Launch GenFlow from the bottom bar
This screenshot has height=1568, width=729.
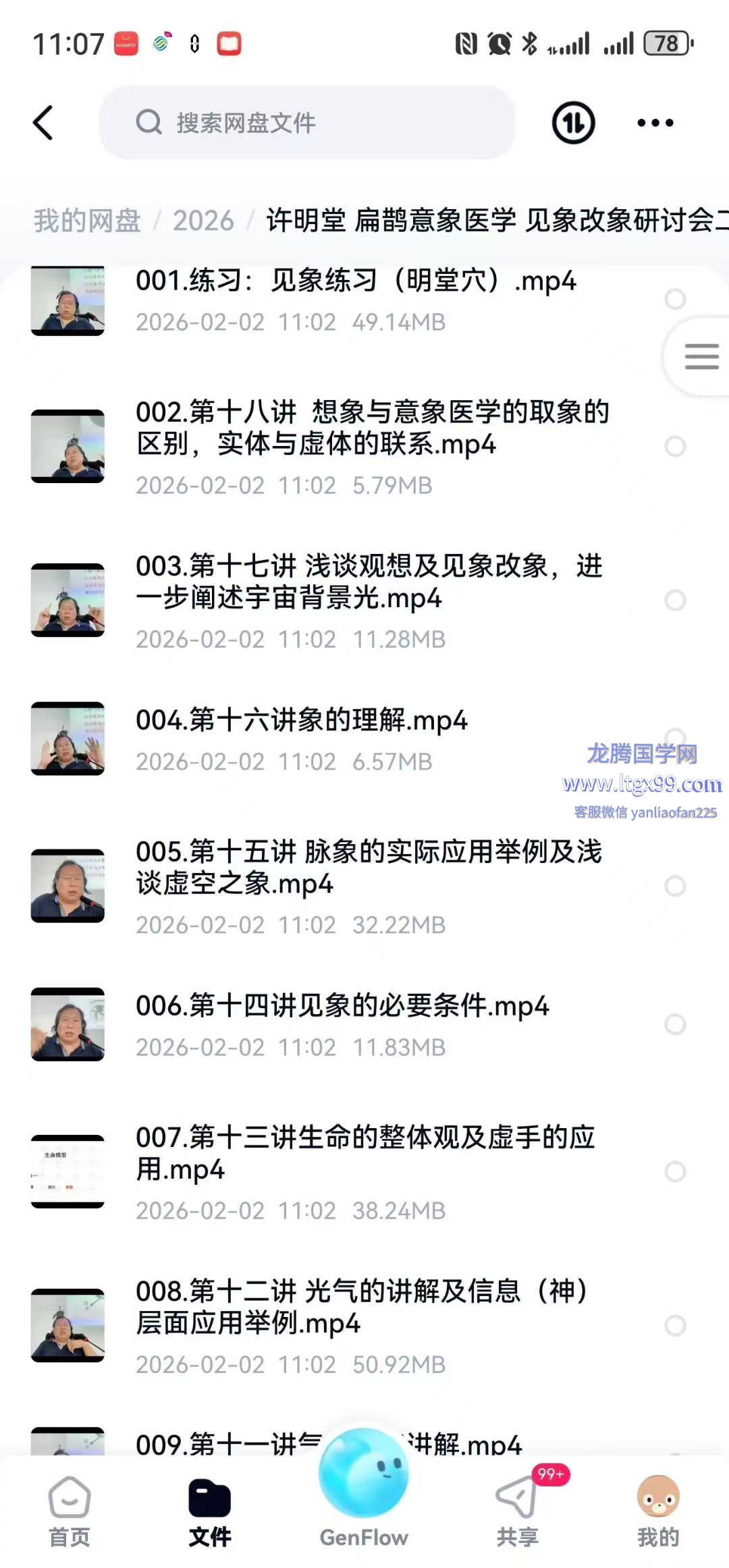(364, 1491)
